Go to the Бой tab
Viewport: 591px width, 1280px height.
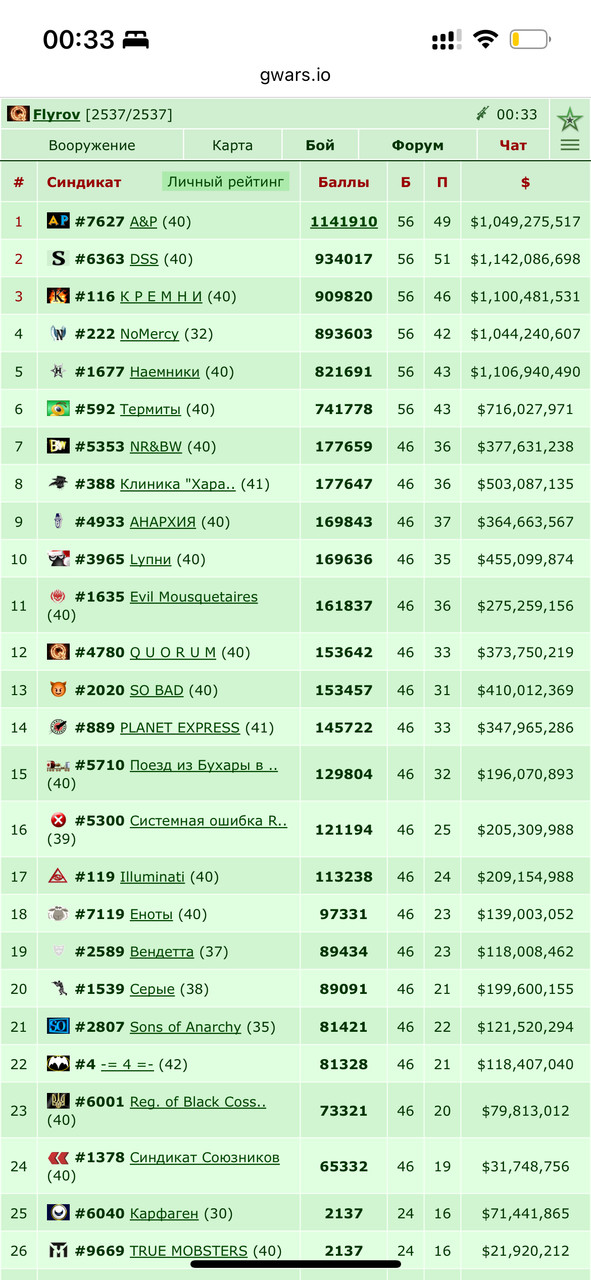tap(320, 145)
